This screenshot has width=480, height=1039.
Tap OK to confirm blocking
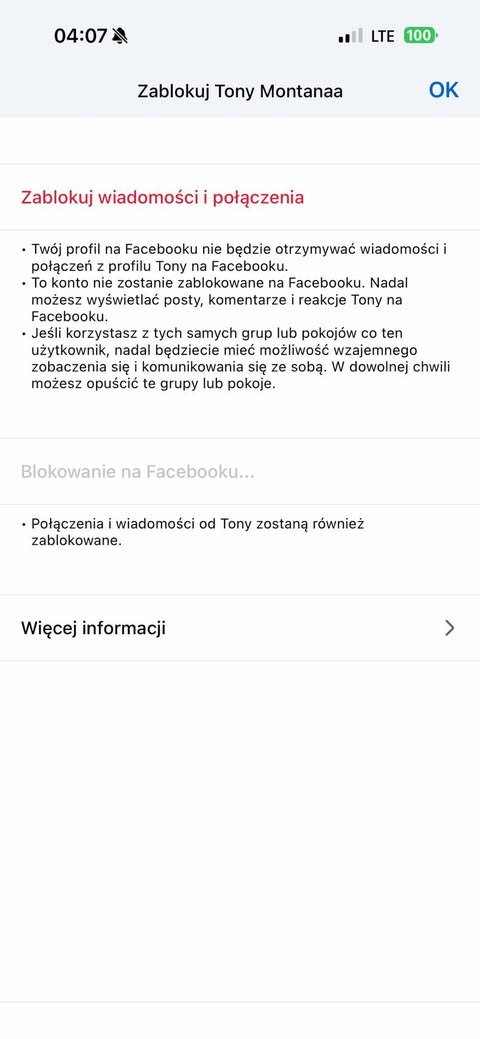click(444, 90)
